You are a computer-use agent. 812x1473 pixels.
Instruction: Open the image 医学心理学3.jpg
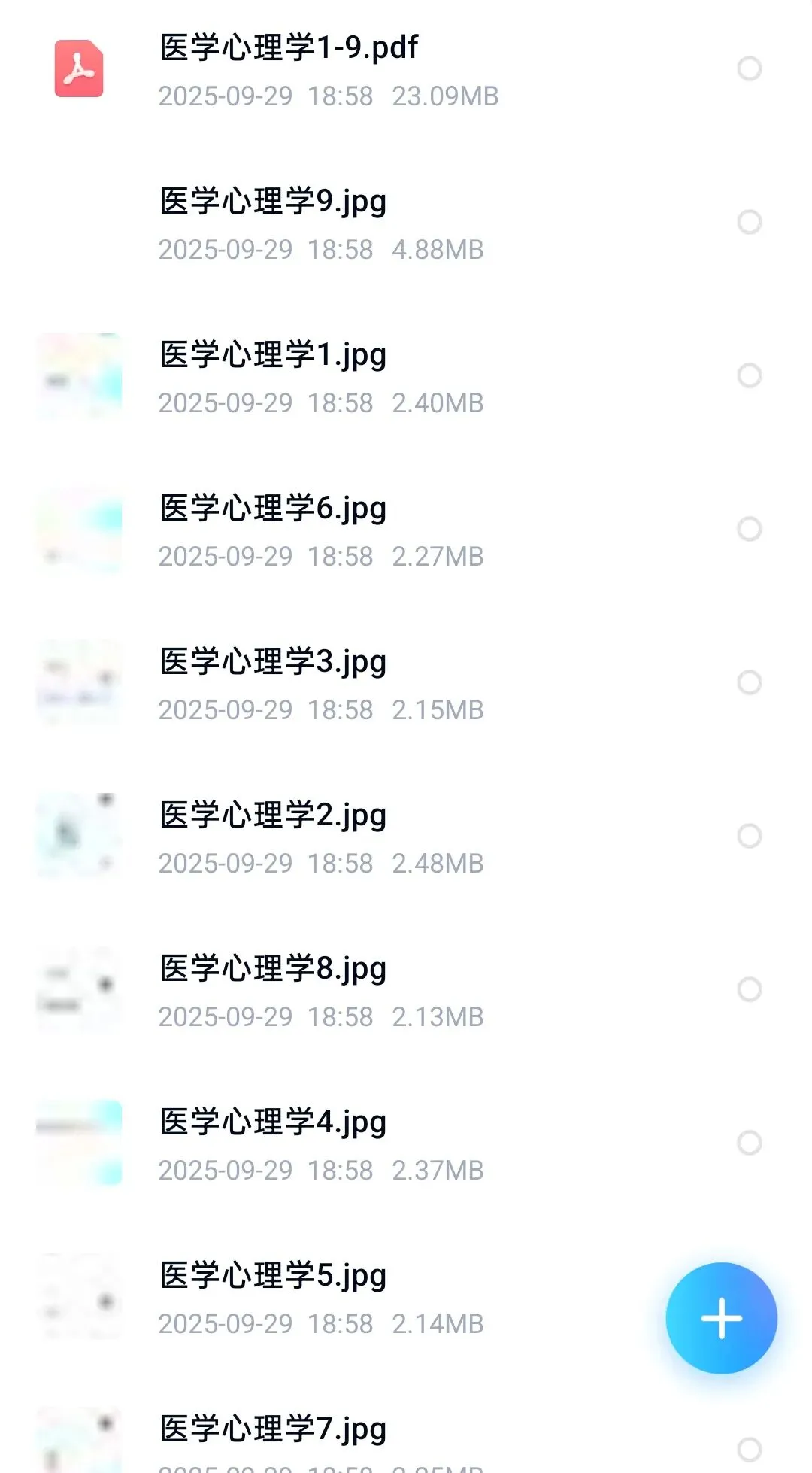406,683
